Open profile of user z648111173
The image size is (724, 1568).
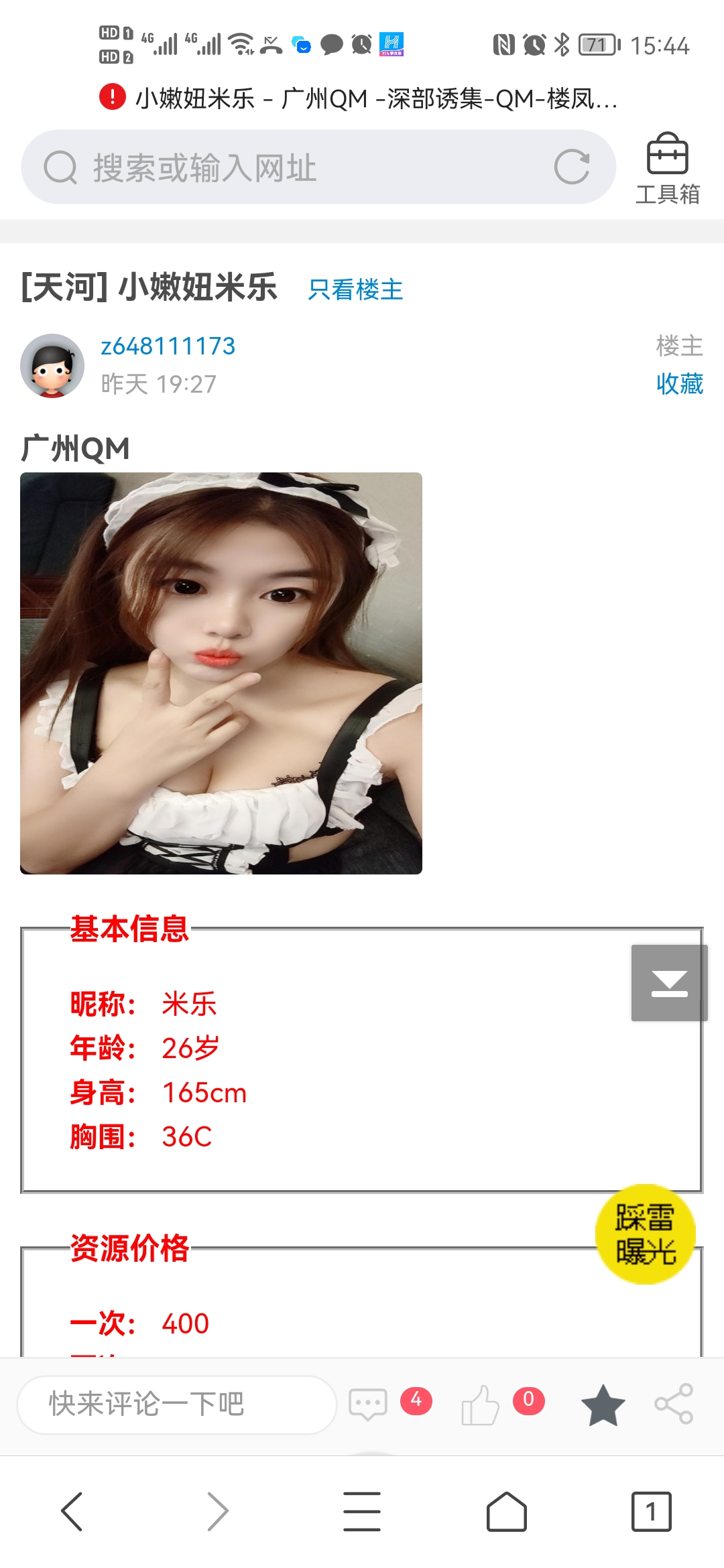(x=168, y=346)
